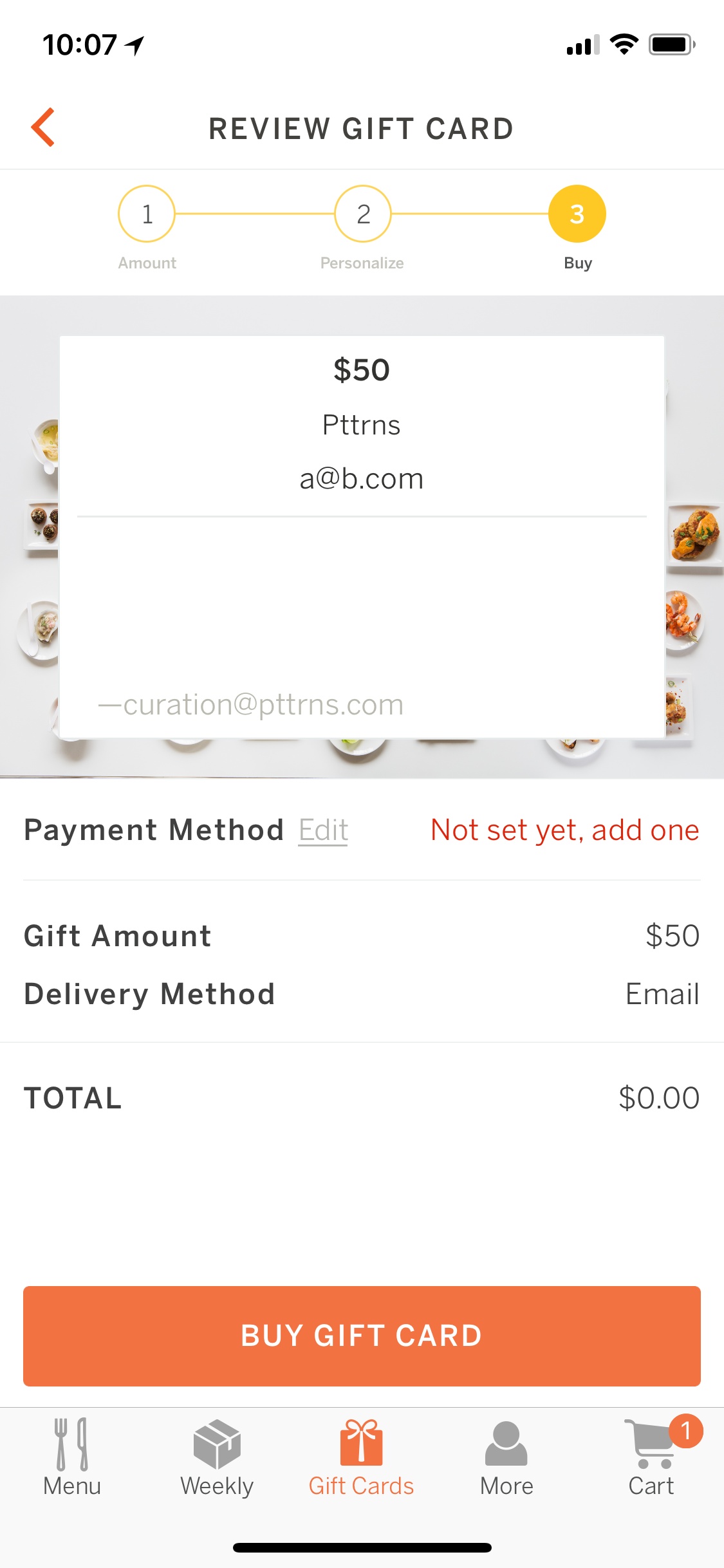
Task: Switch to the Menu tab
Action: coord(72,1459)
